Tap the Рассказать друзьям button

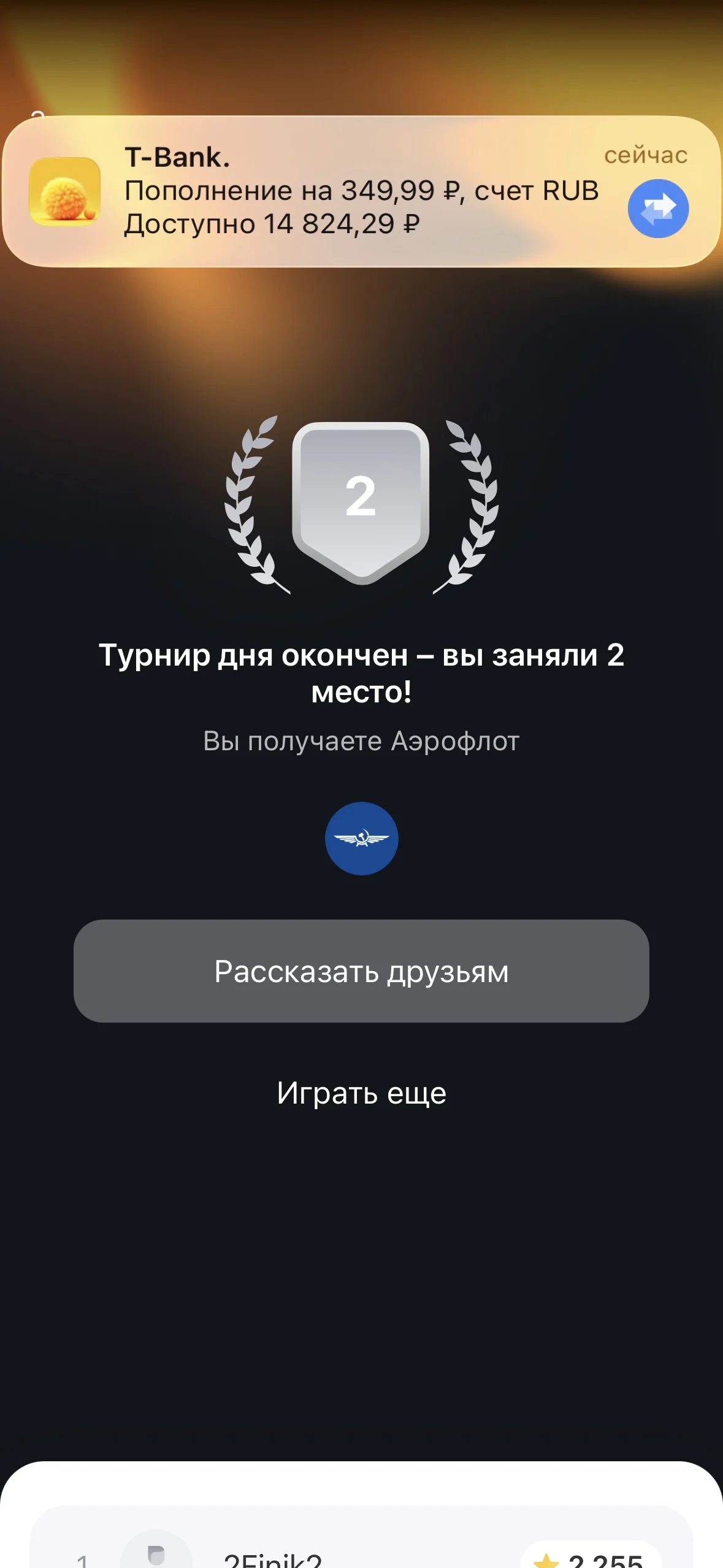tap(361, 971)
